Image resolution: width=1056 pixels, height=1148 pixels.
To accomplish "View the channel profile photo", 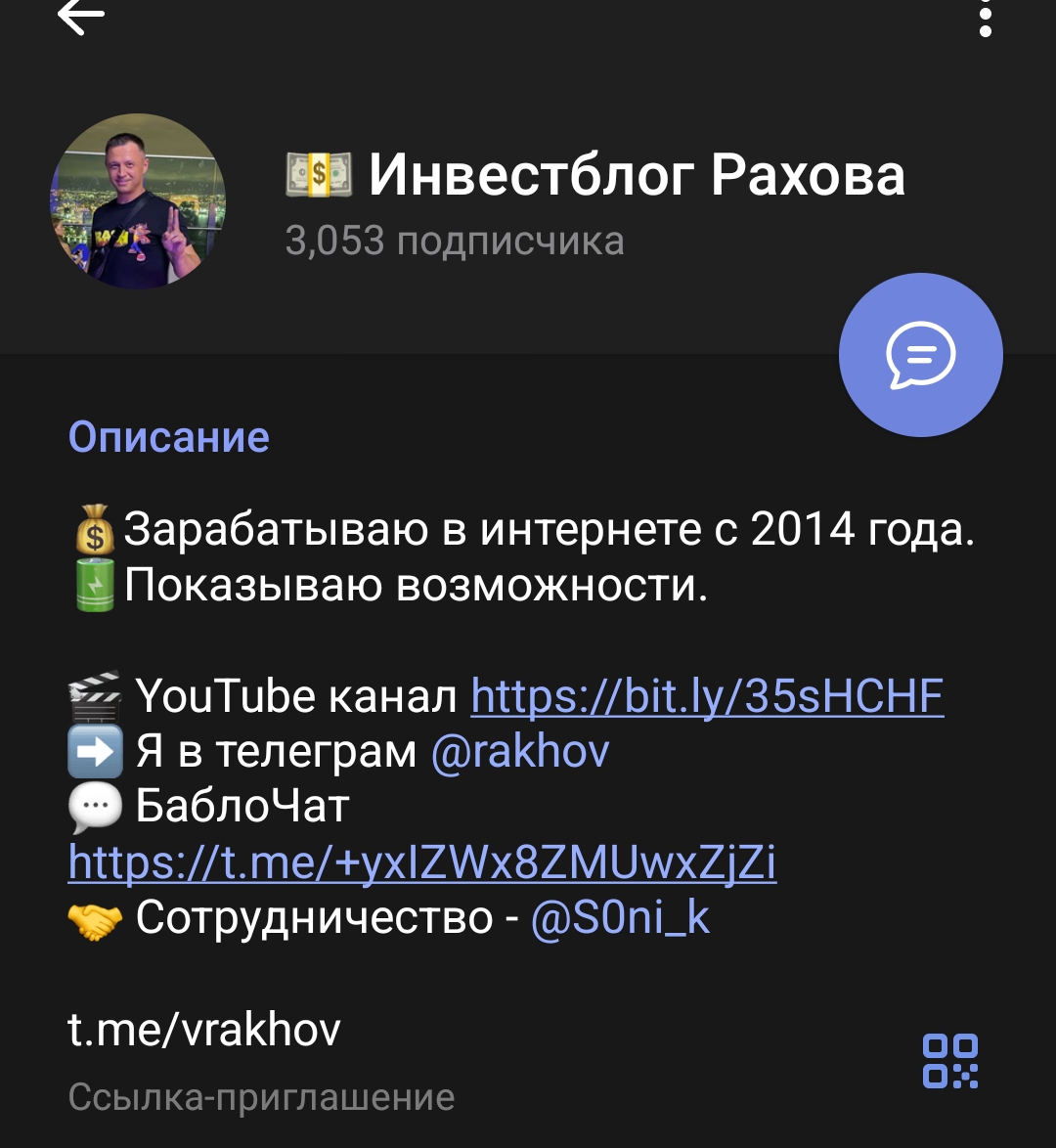I will click(138, 201).
